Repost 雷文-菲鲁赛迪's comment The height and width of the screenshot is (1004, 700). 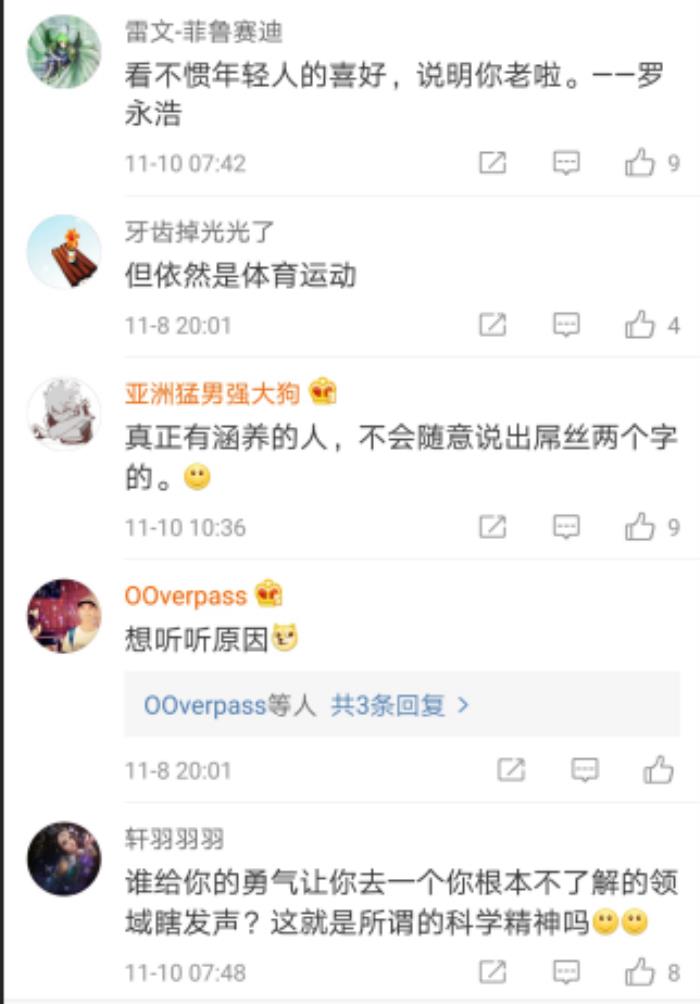pos(492,162)
